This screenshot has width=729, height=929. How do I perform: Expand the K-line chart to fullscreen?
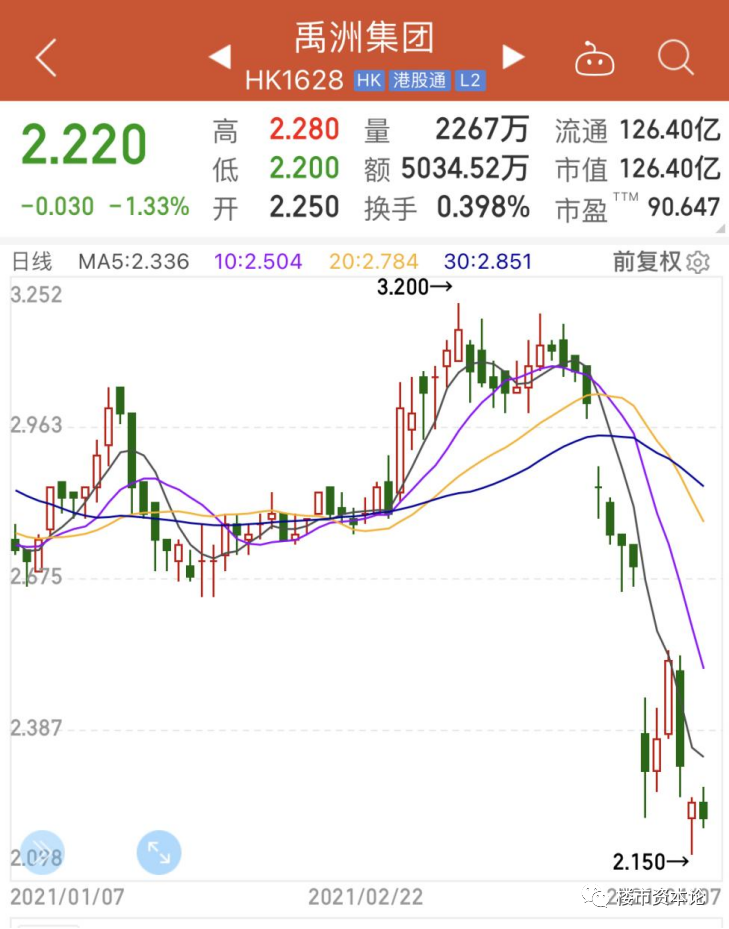click(158, 852)
